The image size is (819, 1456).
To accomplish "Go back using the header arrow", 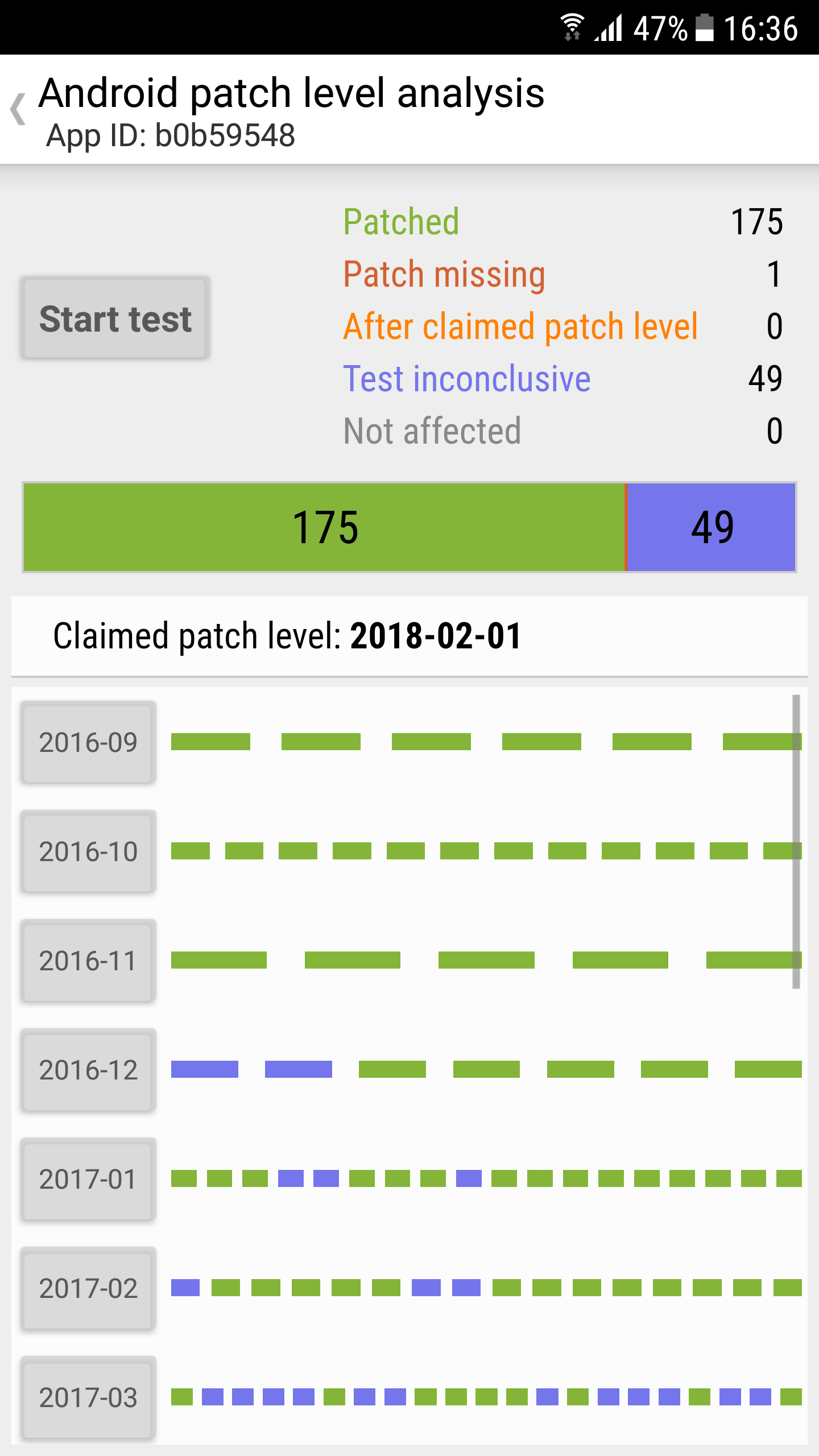I will (18, 109).
